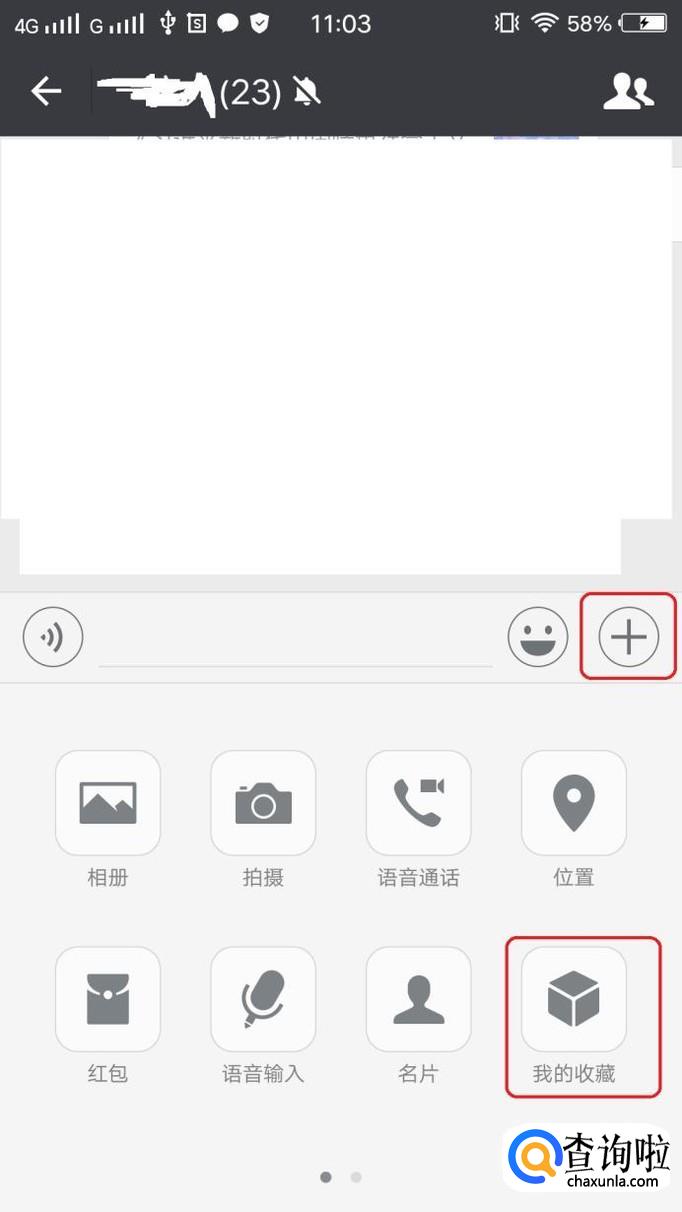The height and width of the screenshot is (1212, 682).
Task: Toggle the plus attachment panel
Action: coord(629,636)
